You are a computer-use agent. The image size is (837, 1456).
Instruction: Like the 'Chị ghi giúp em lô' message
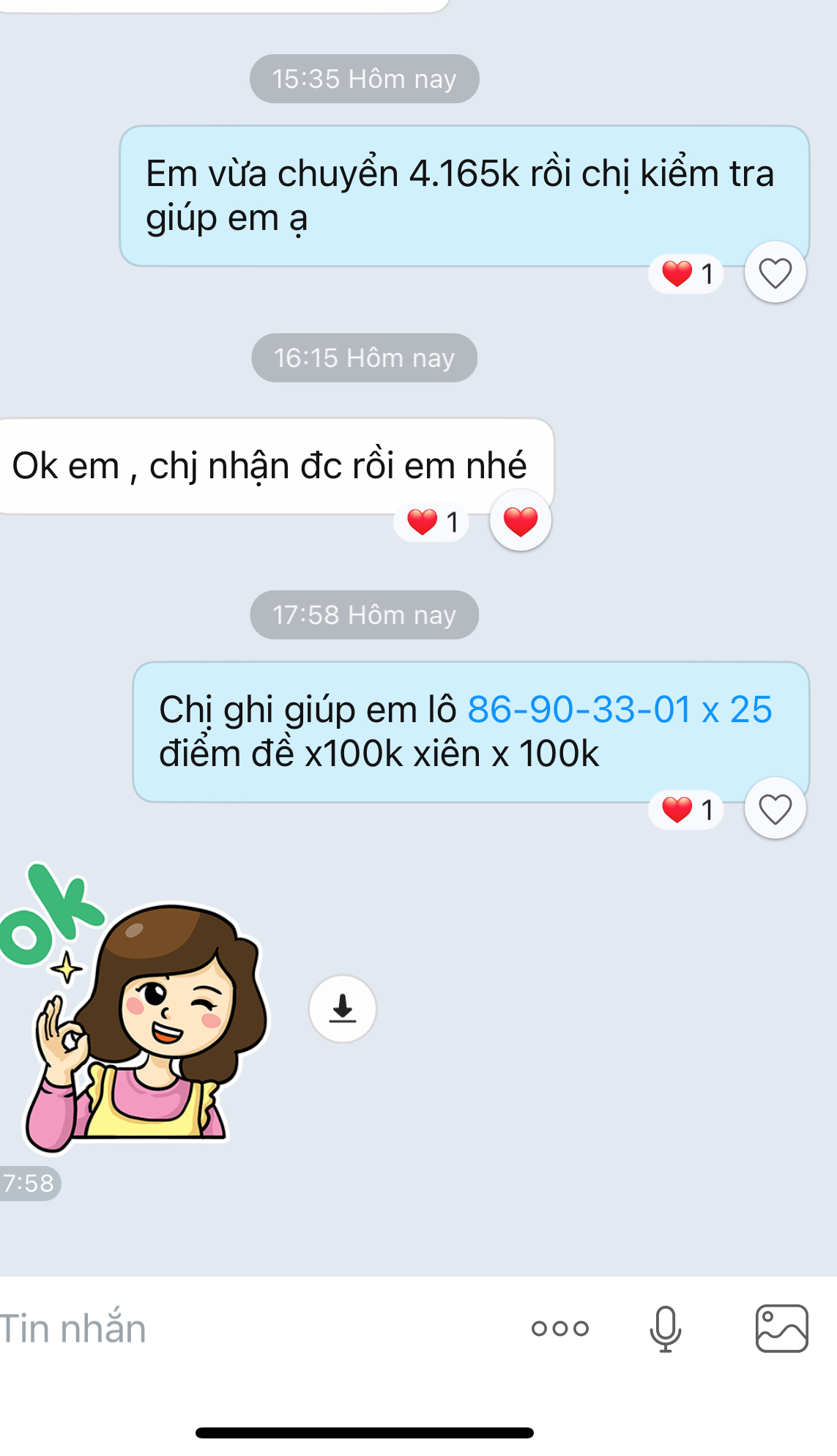tap(775, 809)
